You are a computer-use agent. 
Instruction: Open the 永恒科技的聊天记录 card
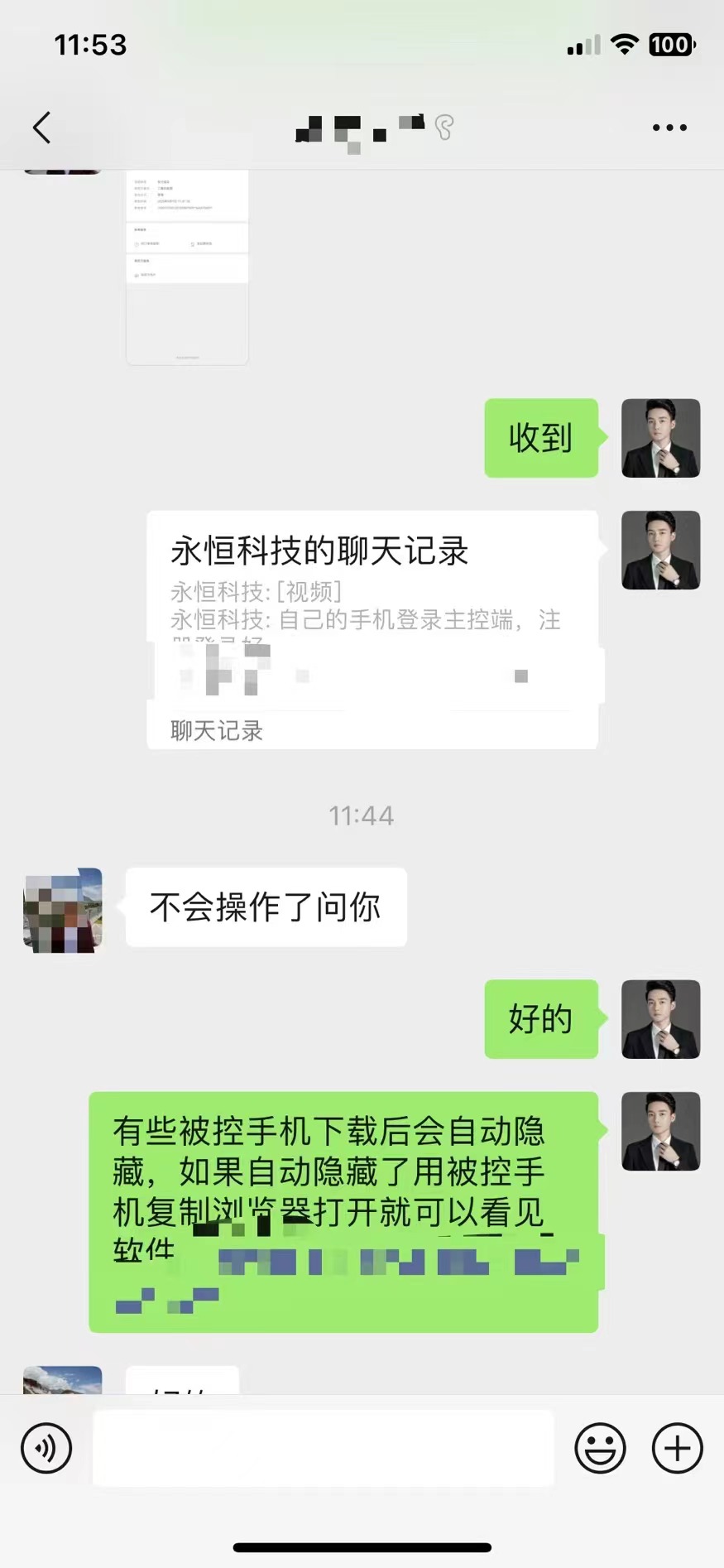coord(372,629)
